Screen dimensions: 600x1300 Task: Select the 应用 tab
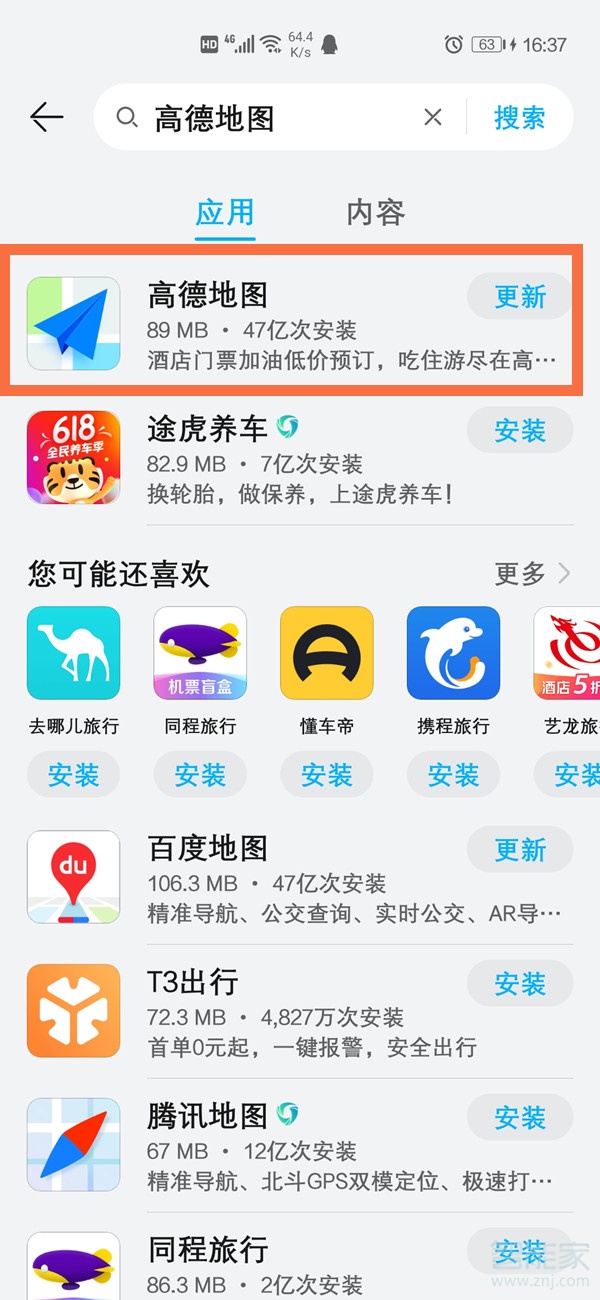225,212
